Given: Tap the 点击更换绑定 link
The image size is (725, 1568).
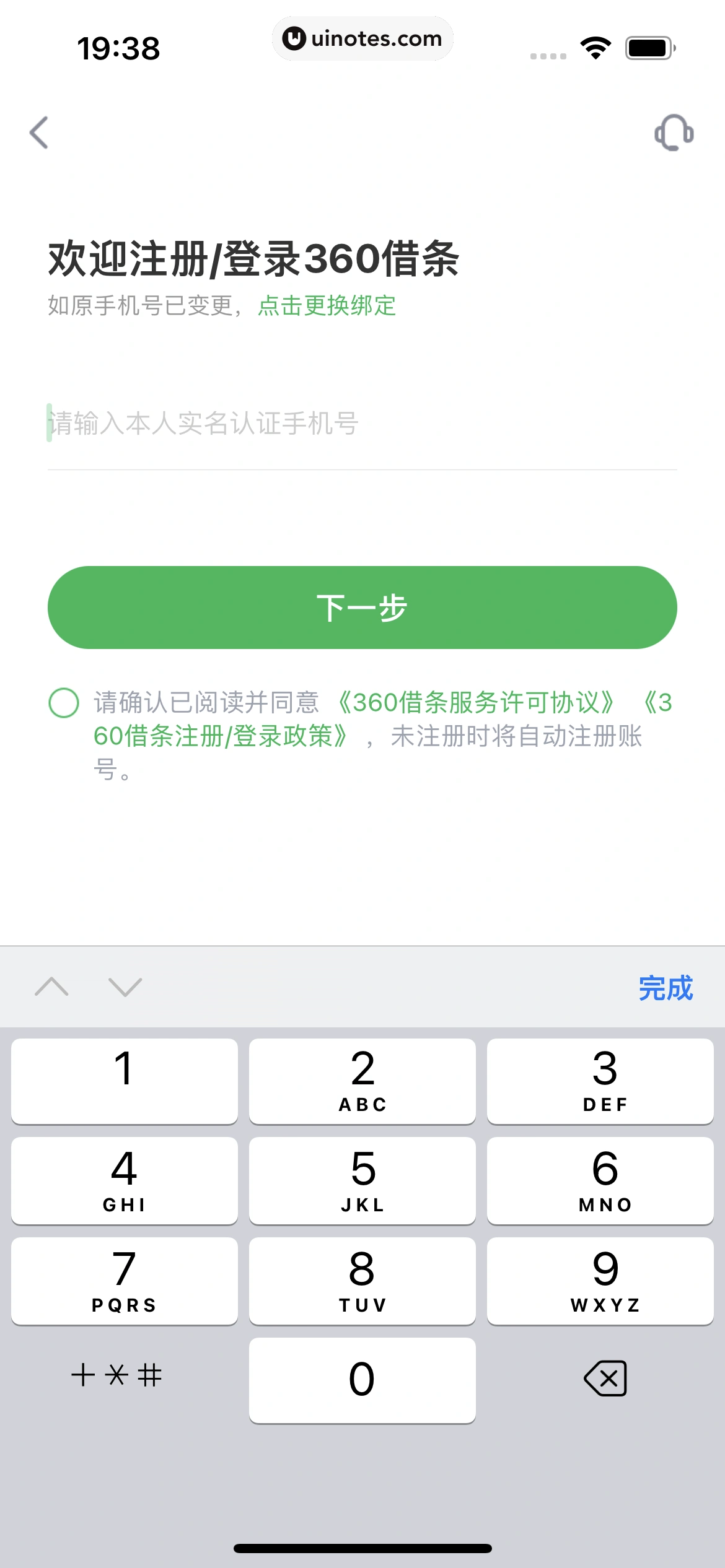Looking at the screenshot, I should click(x=327, y=305).
